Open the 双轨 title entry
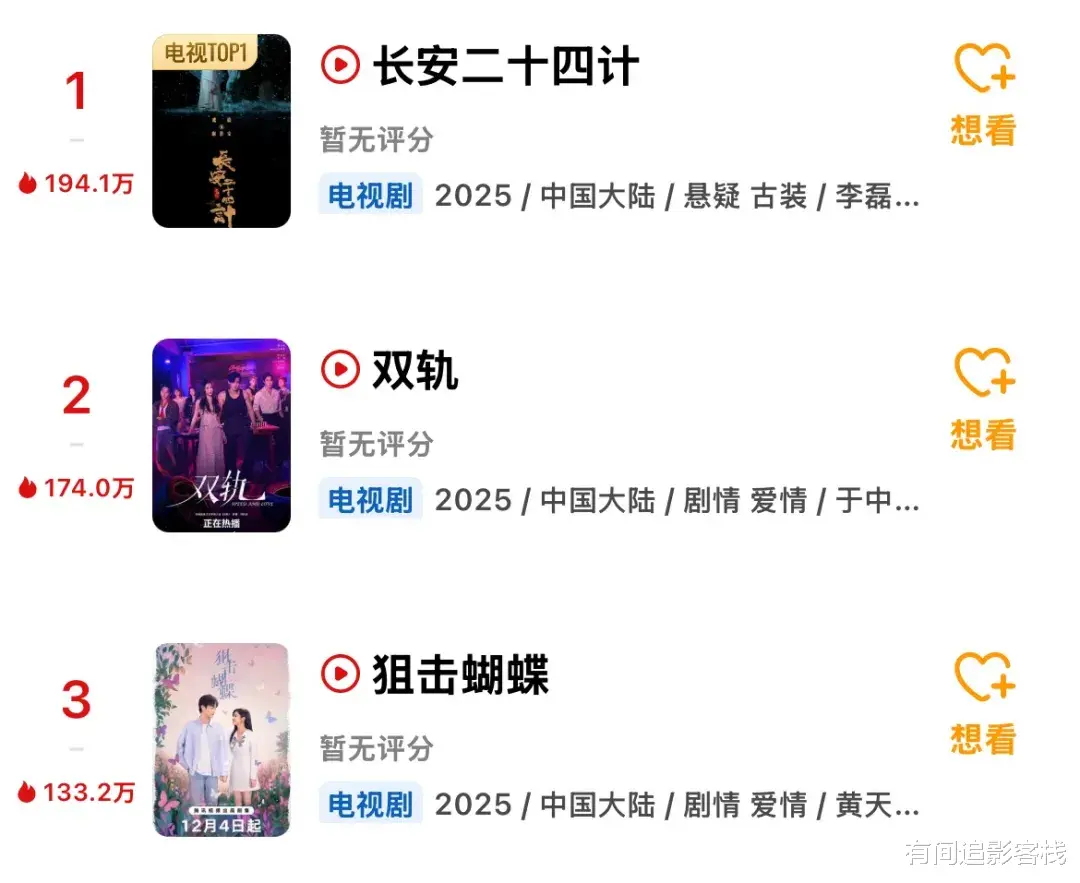Screen dimensions: 1080x883 click(x=415, y=371)
